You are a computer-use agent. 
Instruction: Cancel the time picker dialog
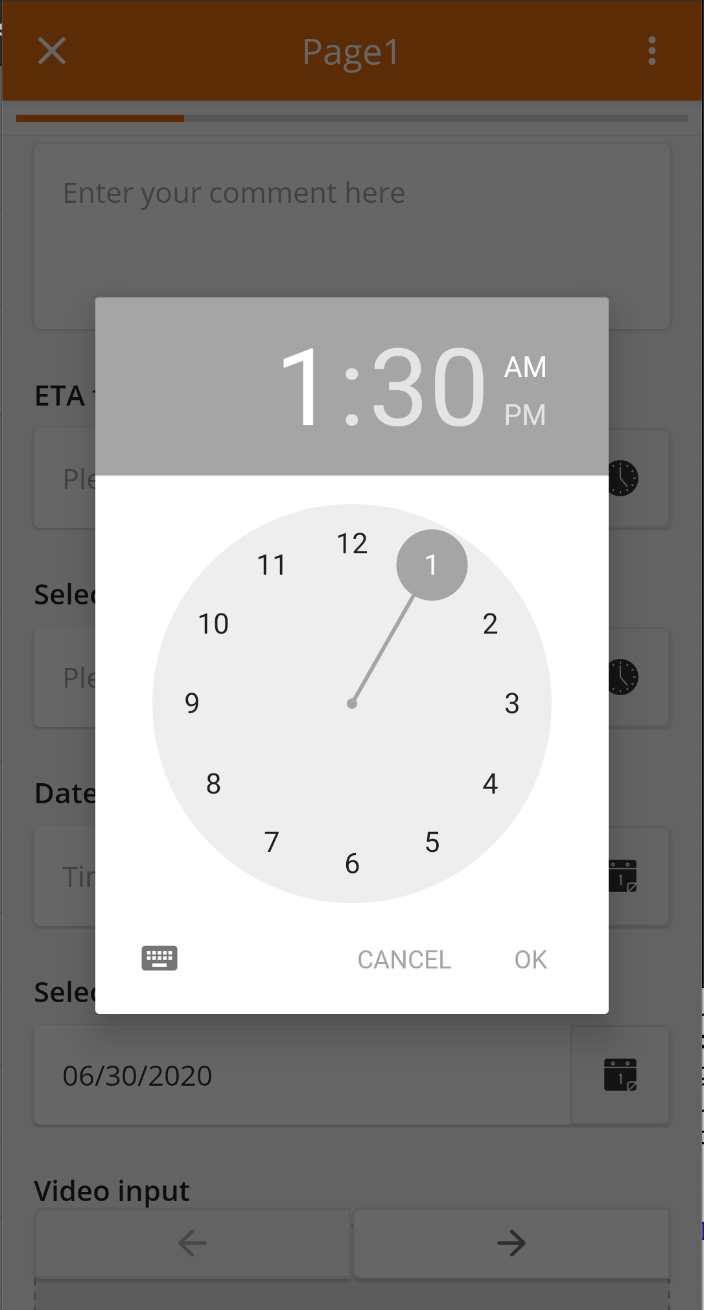click(x=404, y=959)
